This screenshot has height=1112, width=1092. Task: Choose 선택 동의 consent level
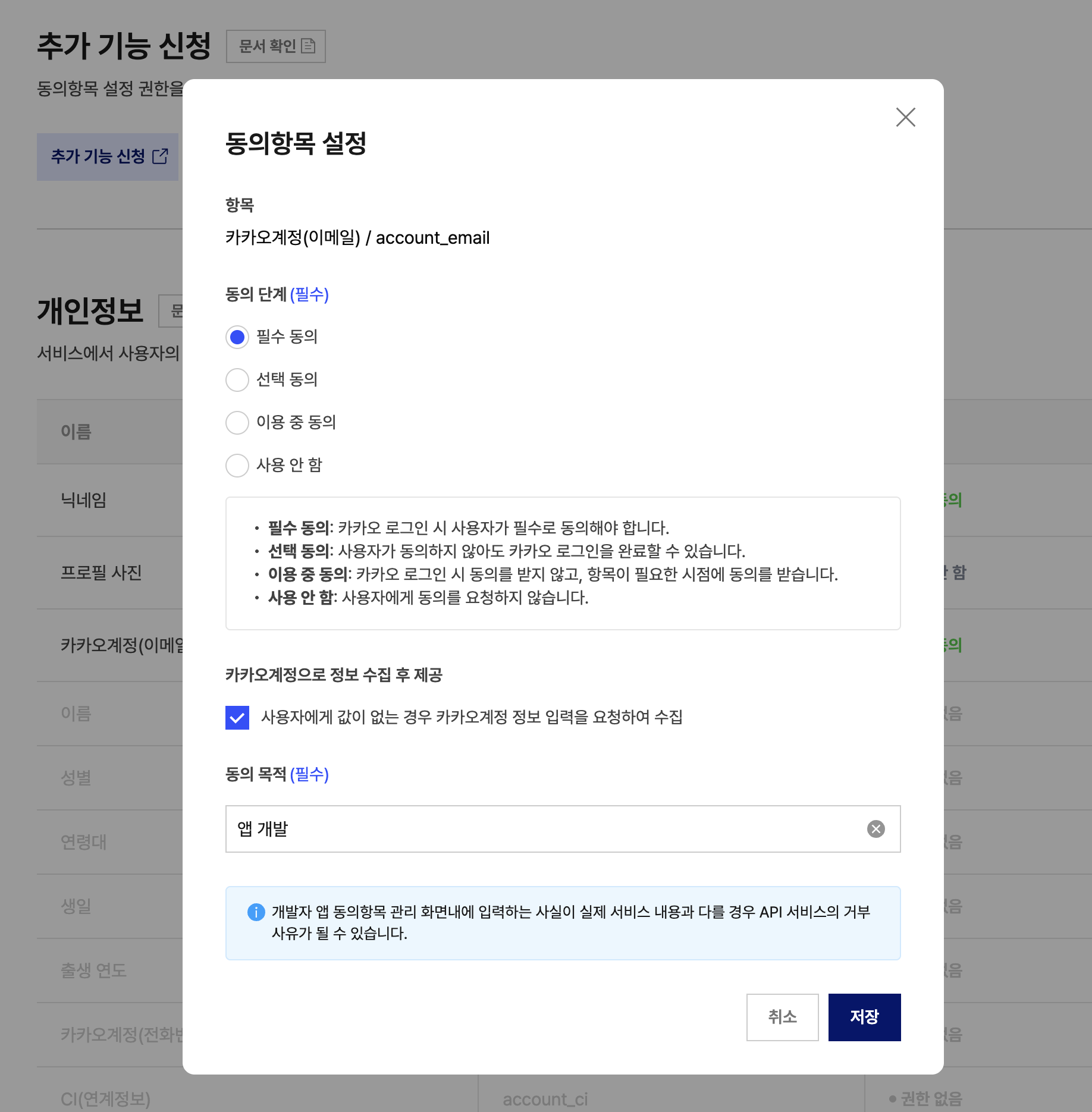point(237,380)
